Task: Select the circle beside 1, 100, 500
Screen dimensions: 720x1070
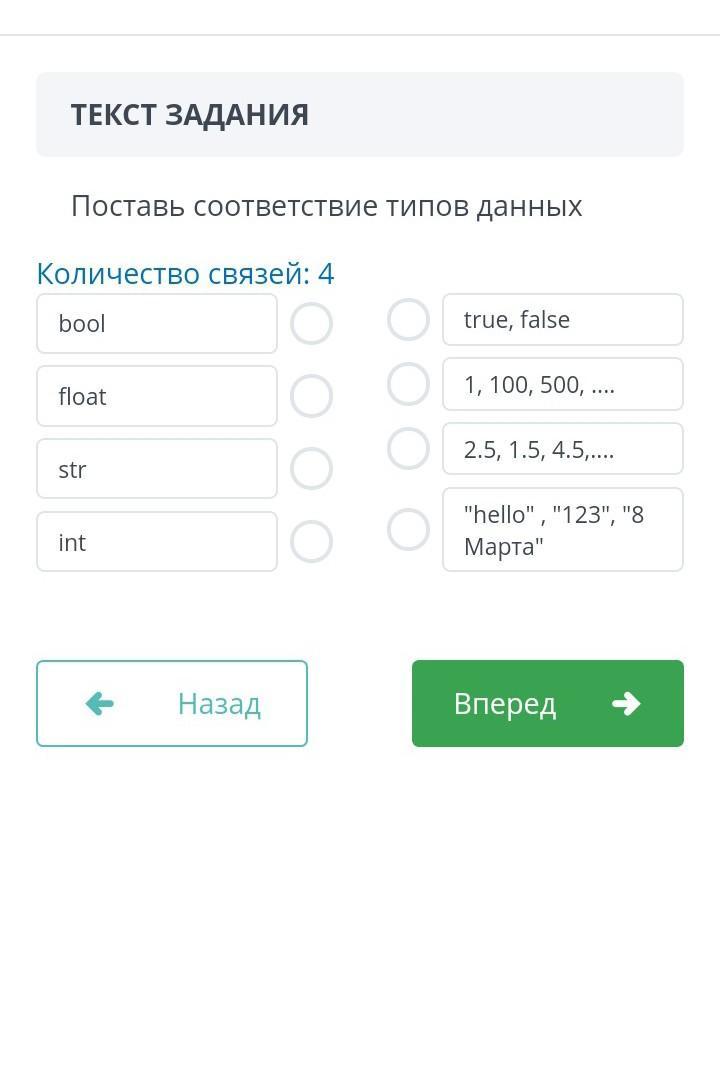Action: tap(408, 384)
